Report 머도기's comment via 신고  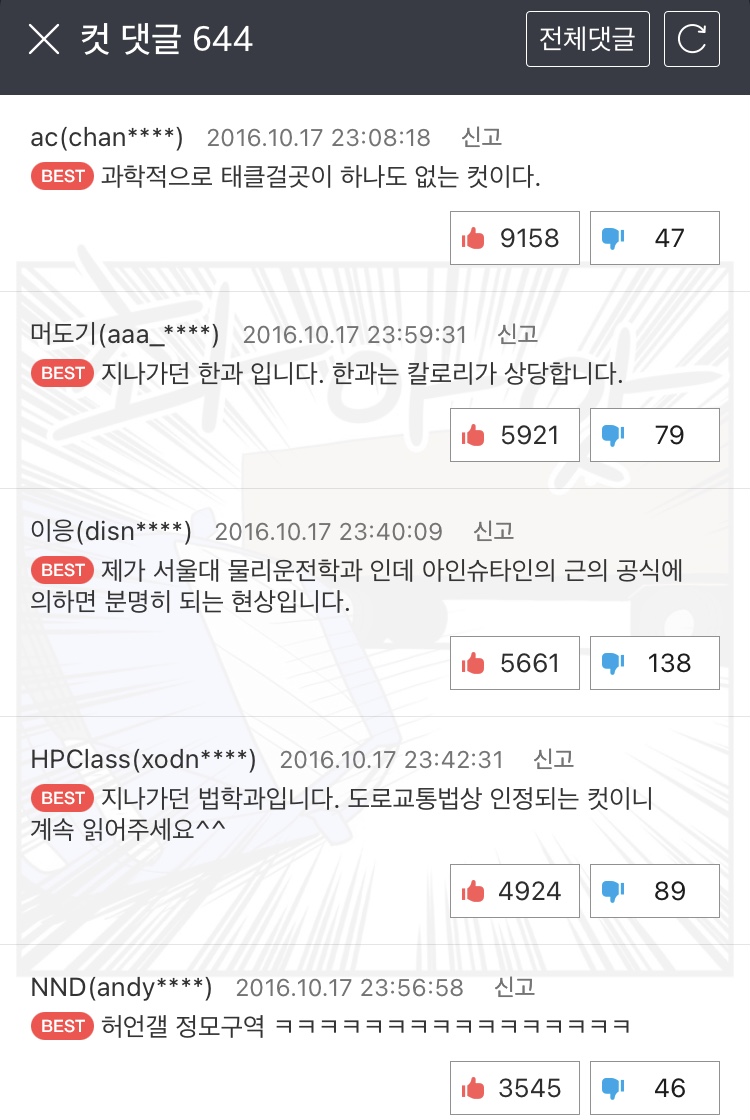[517, 334]
